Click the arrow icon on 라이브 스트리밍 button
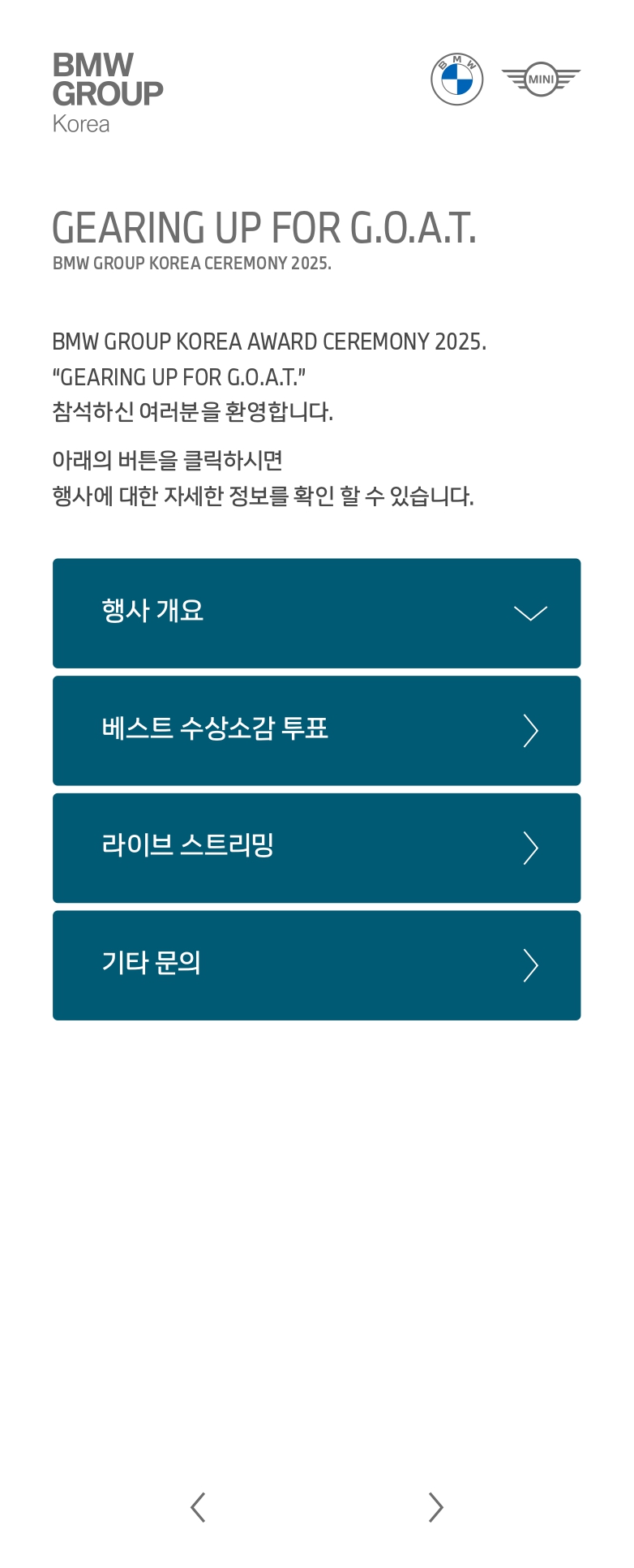 pos(531,848)
